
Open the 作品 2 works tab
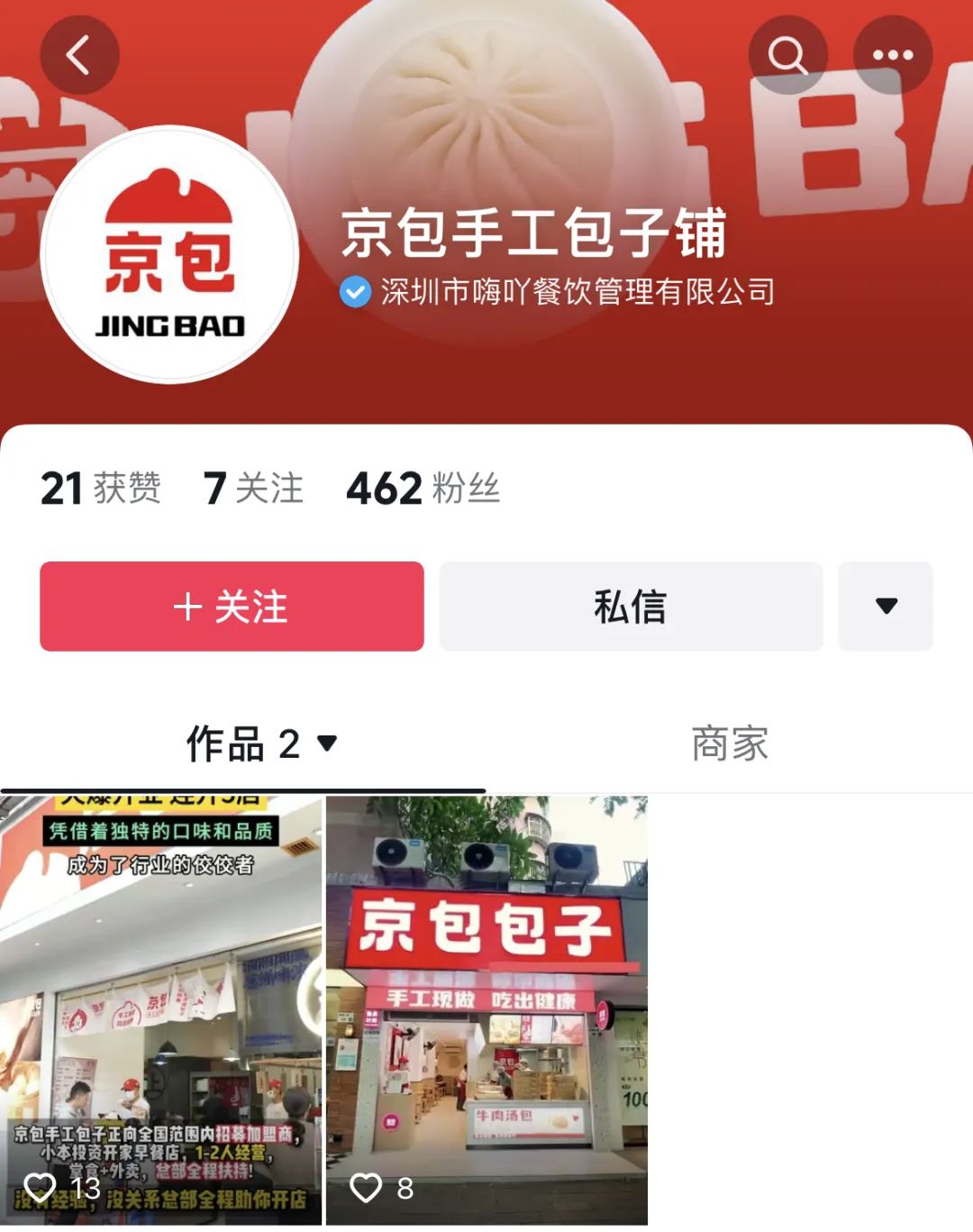[260, 744]
